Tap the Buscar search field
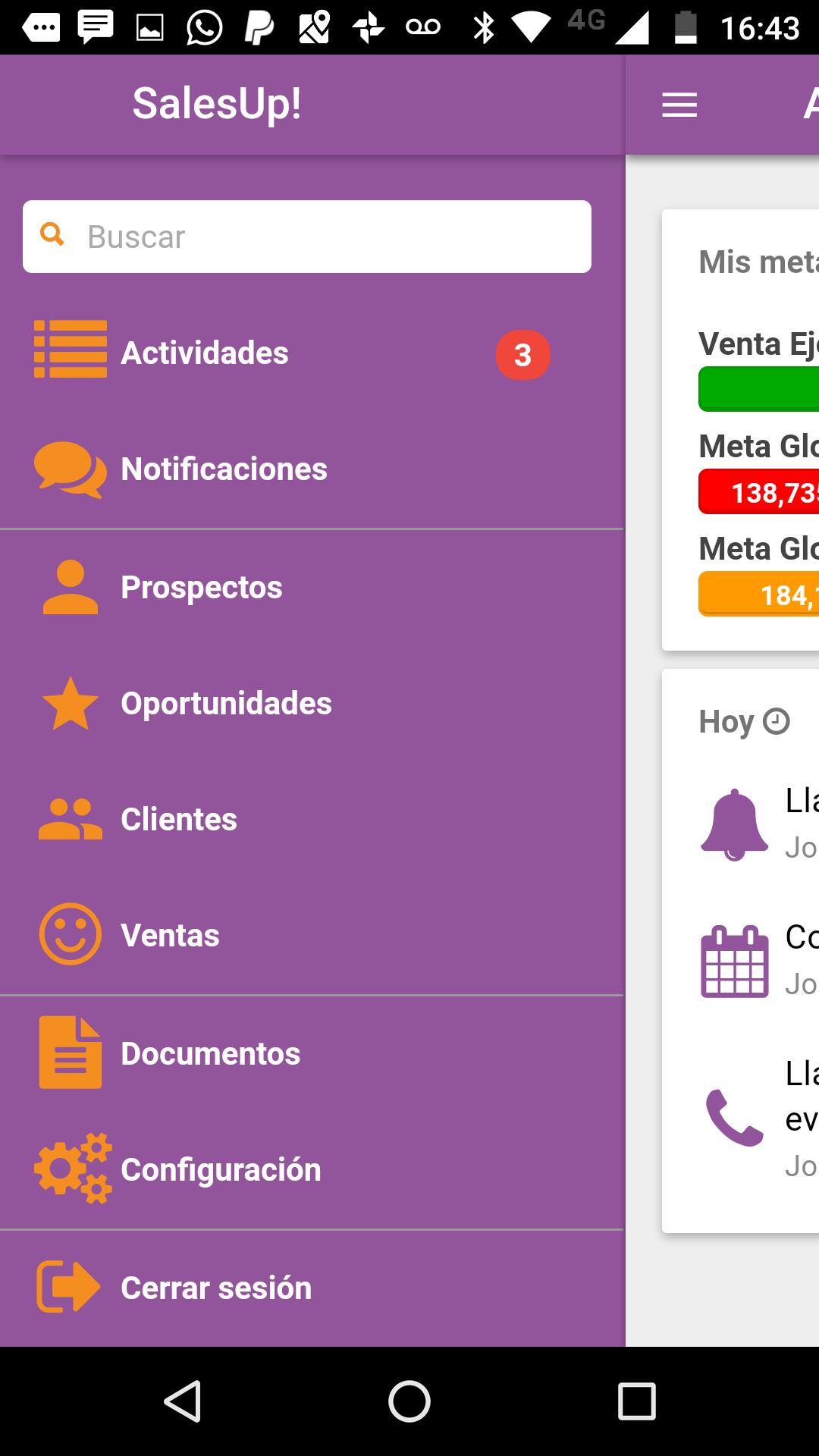The width and height of the screenshot is (819, 1456). tap(306, 237)
